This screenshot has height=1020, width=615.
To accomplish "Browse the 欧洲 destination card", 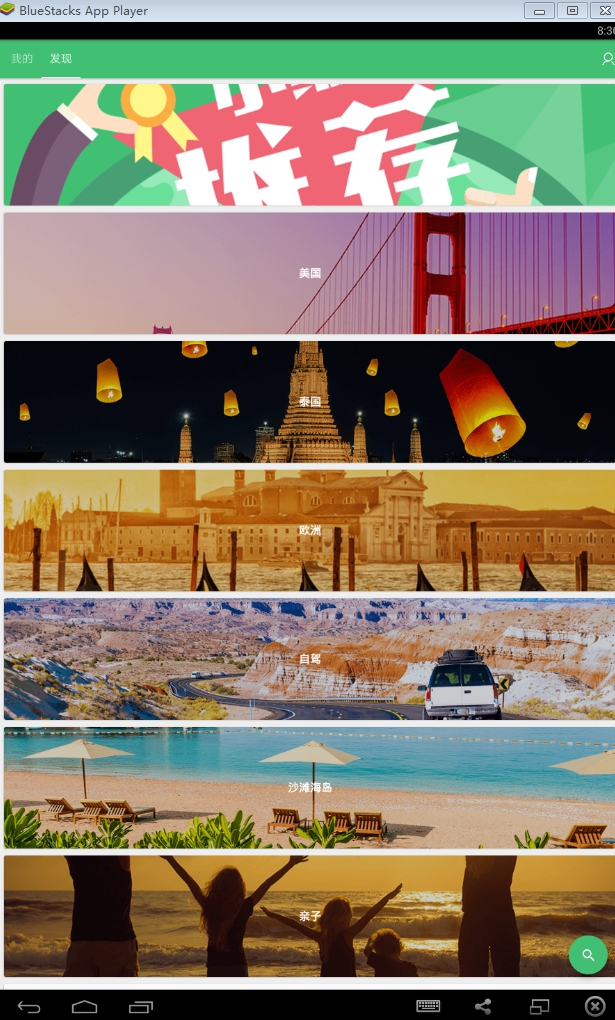I will 309,530.
